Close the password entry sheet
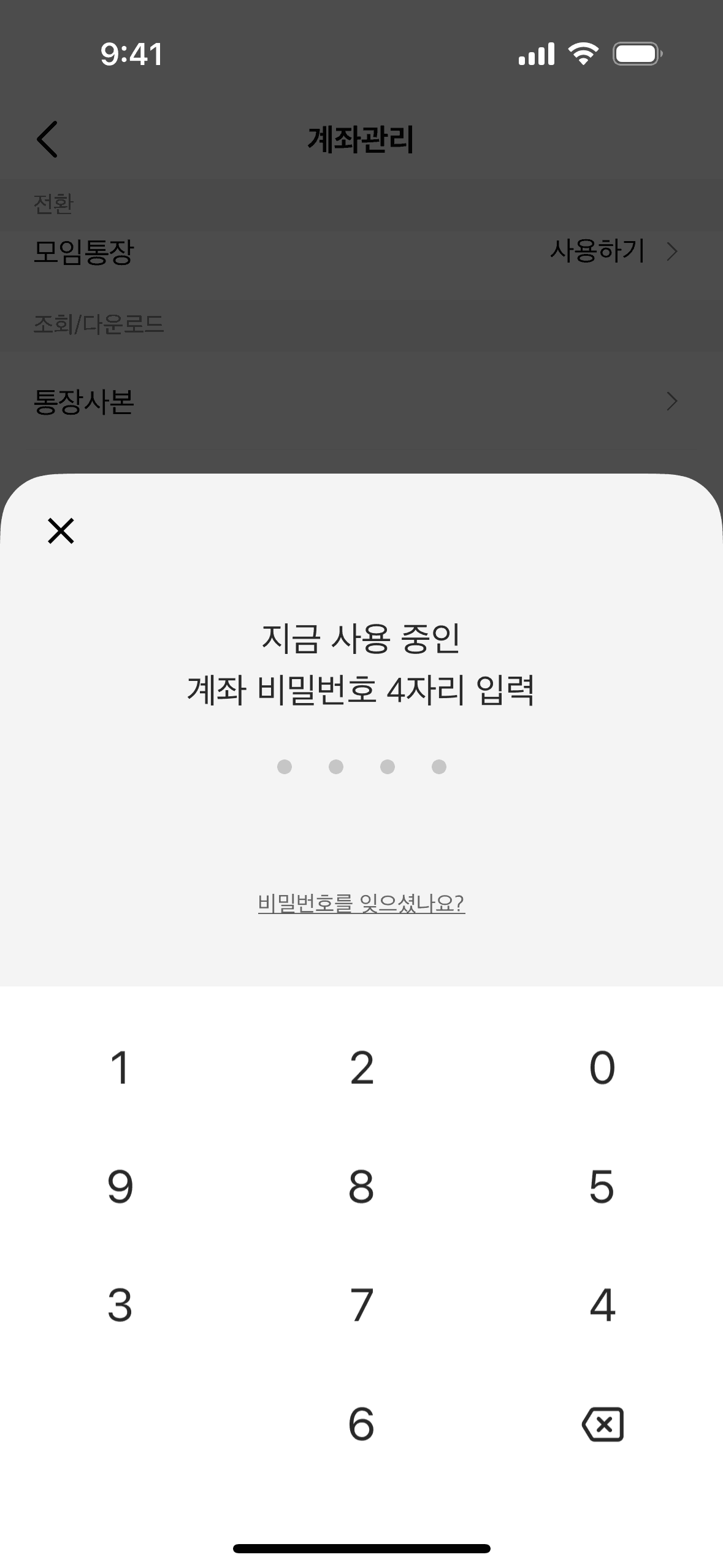 tap(61, 531)
